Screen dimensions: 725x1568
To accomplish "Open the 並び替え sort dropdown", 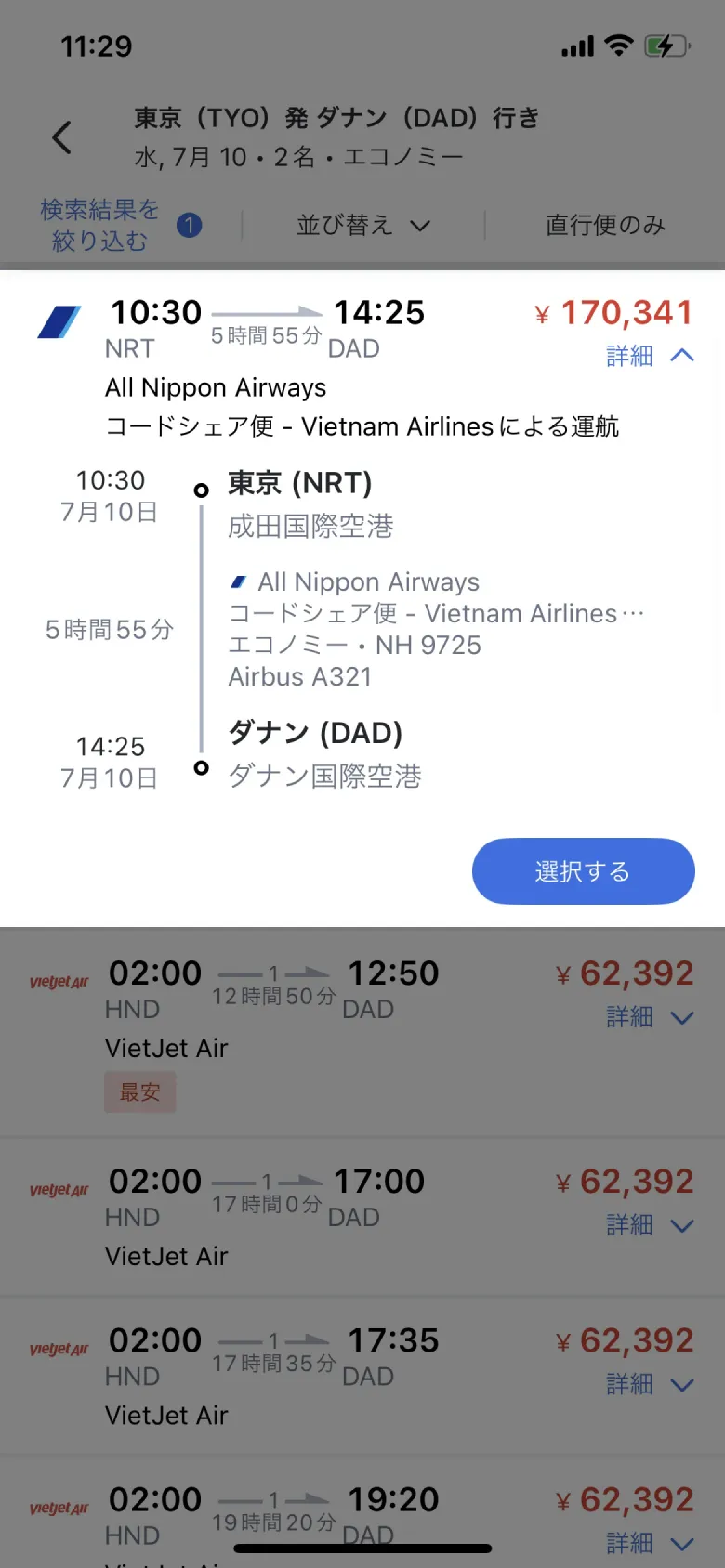I will pos(363,224).
